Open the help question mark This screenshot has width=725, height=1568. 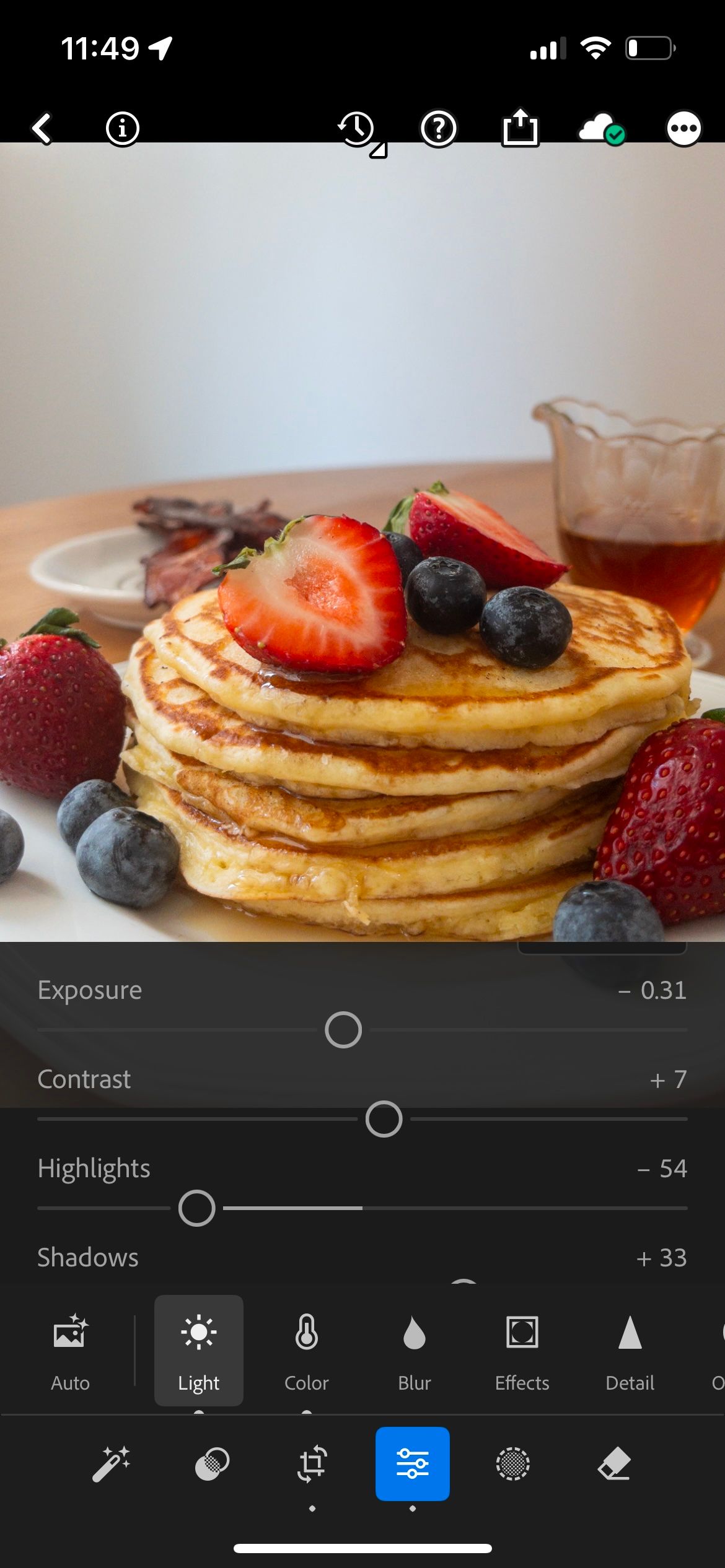tap(438, 129)
